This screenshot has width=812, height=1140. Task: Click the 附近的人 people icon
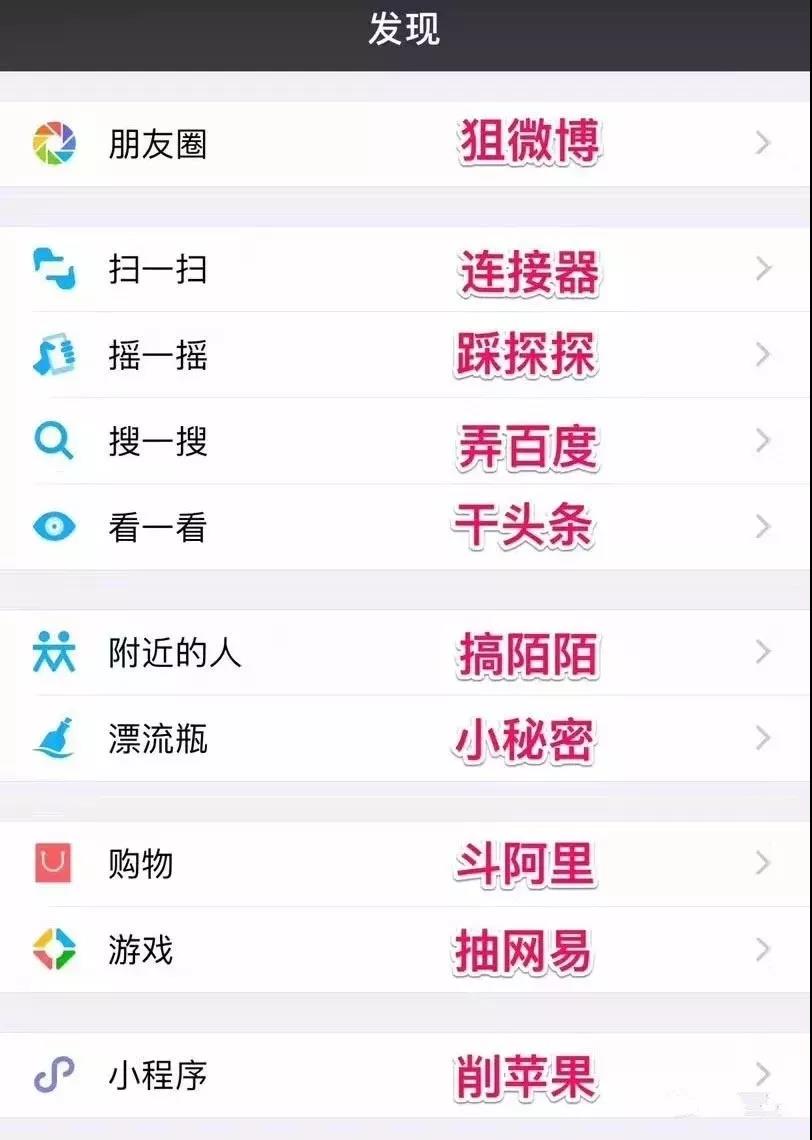coord(55,652)
